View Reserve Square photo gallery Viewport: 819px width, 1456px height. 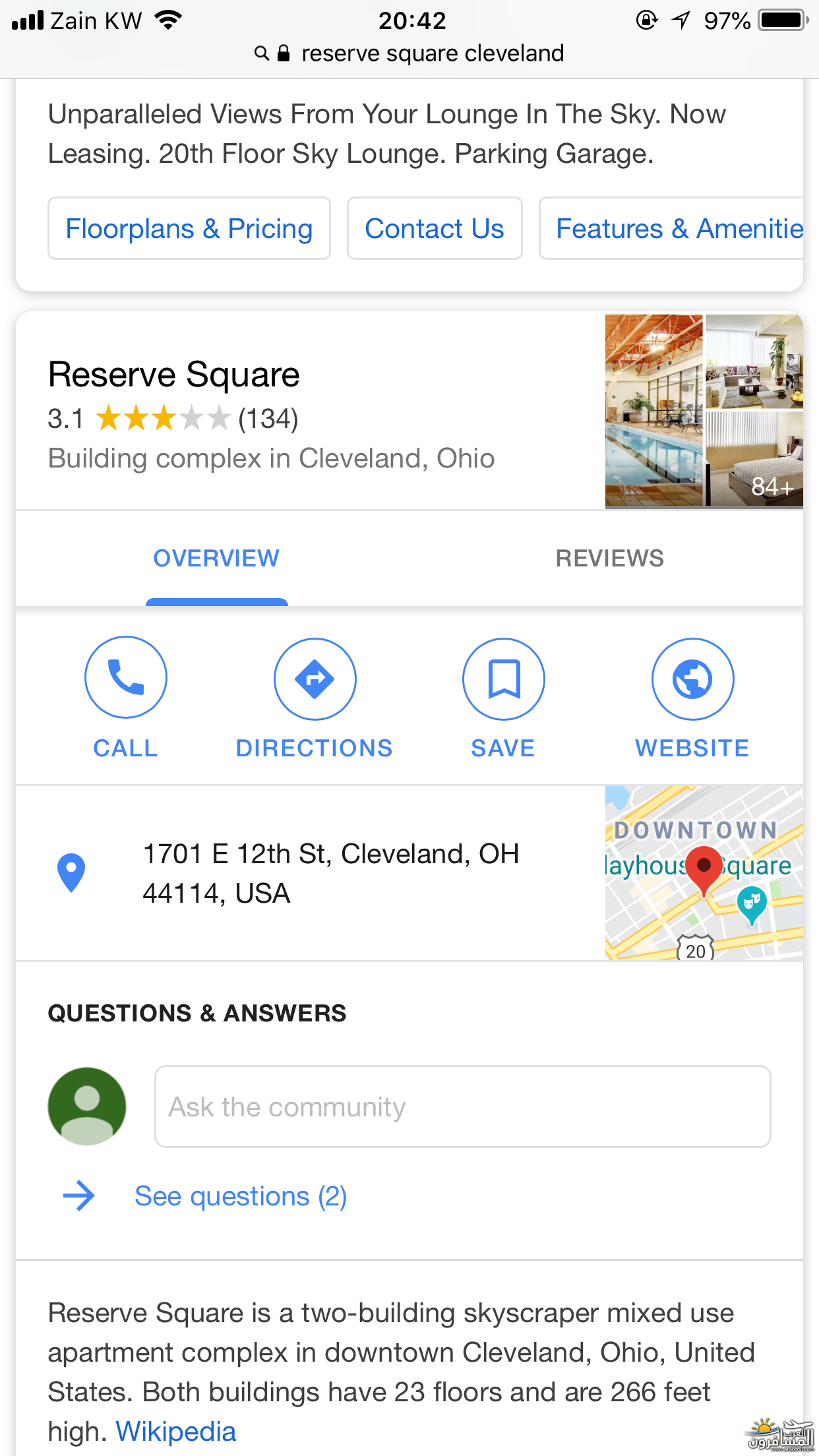click(704, 411)
